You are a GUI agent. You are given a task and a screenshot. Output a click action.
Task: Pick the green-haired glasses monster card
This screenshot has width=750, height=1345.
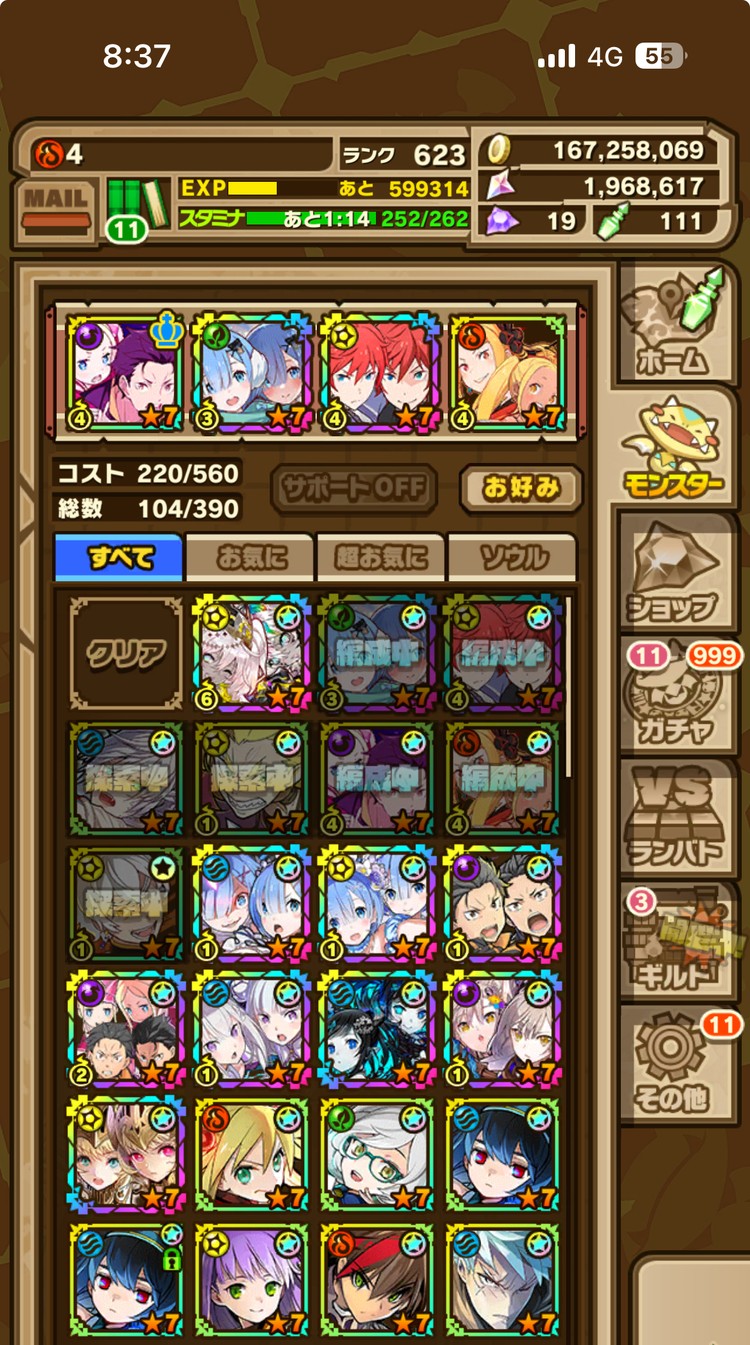pos(378,1157)
